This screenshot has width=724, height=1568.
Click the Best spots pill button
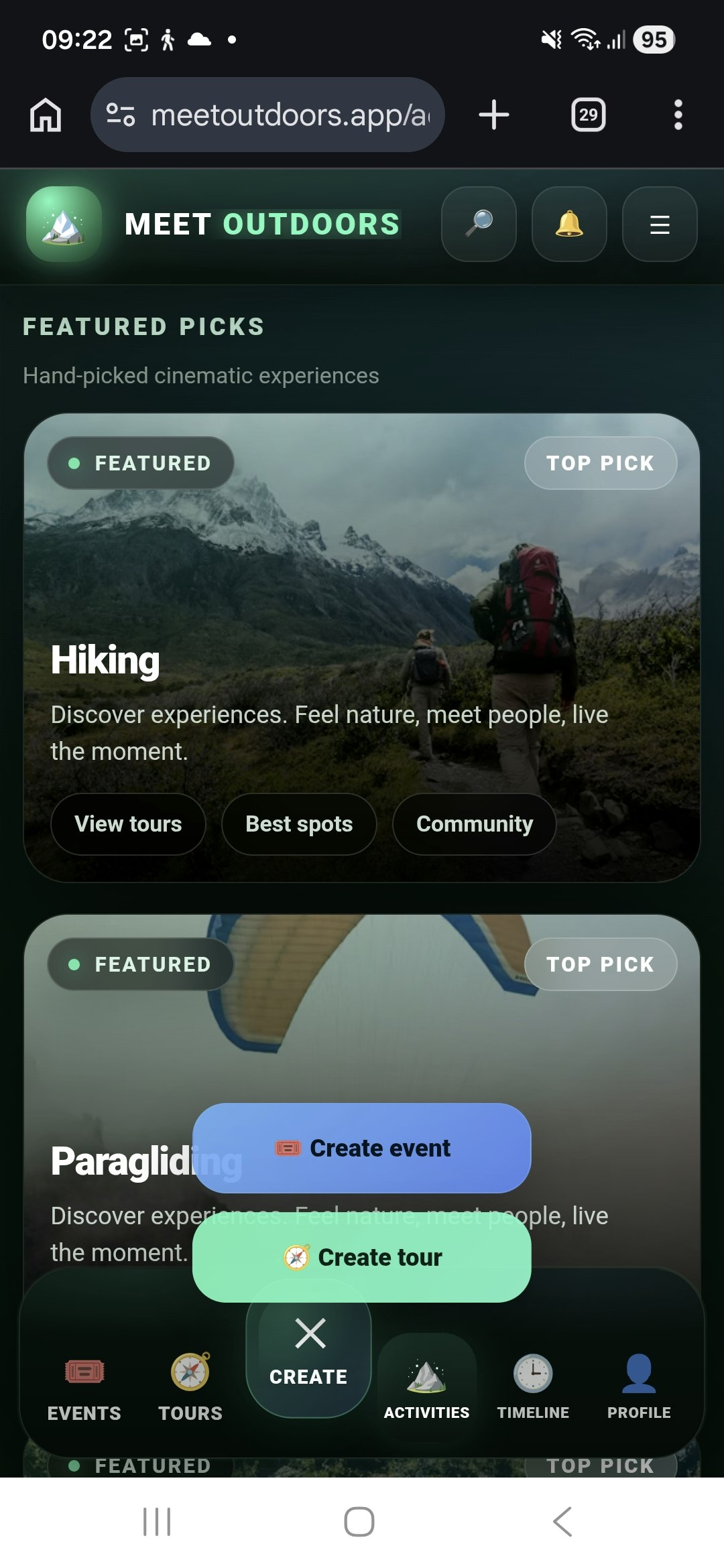299,824
